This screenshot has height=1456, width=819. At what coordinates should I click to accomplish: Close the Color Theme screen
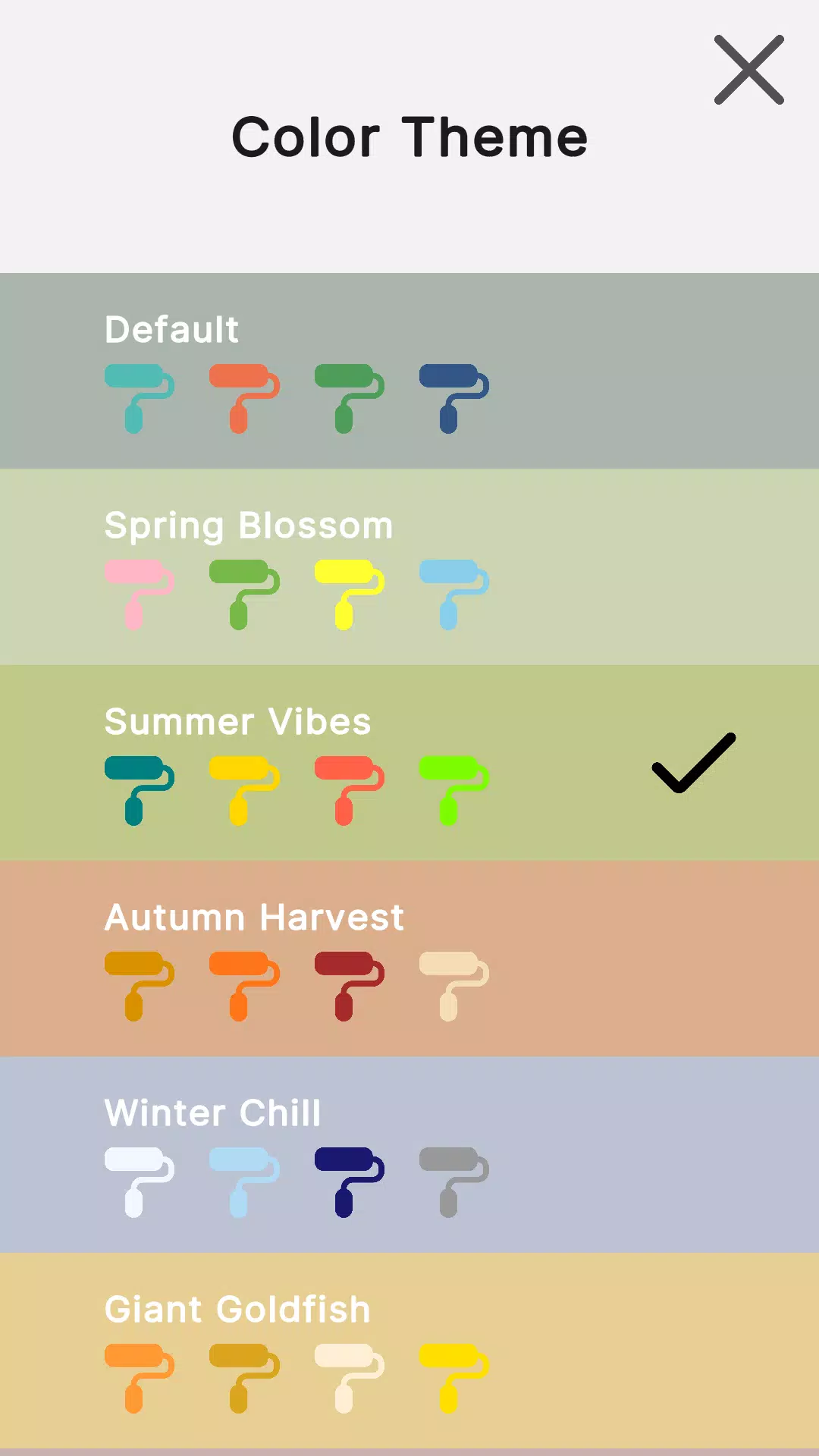748,70
